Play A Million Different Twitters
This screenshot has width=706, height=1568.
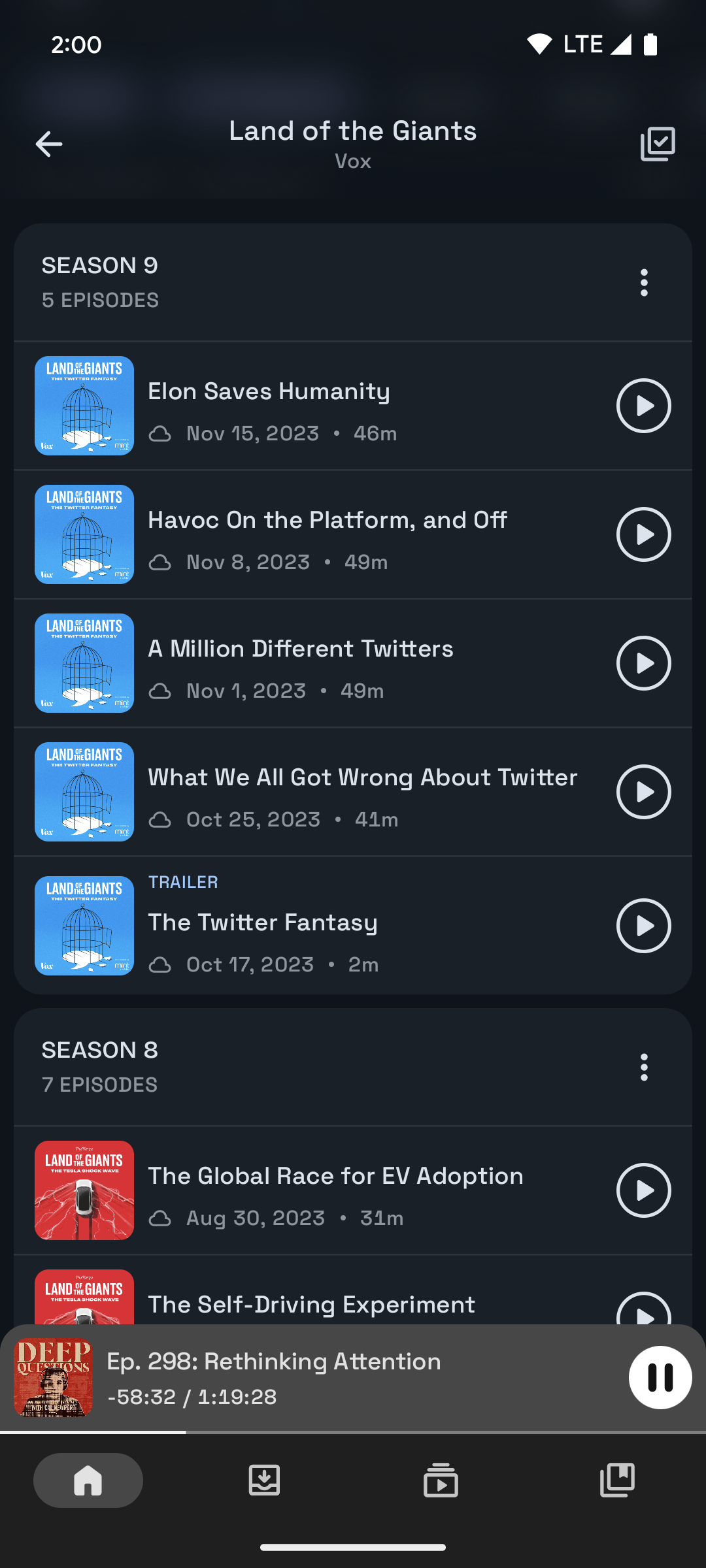(644, 663)
